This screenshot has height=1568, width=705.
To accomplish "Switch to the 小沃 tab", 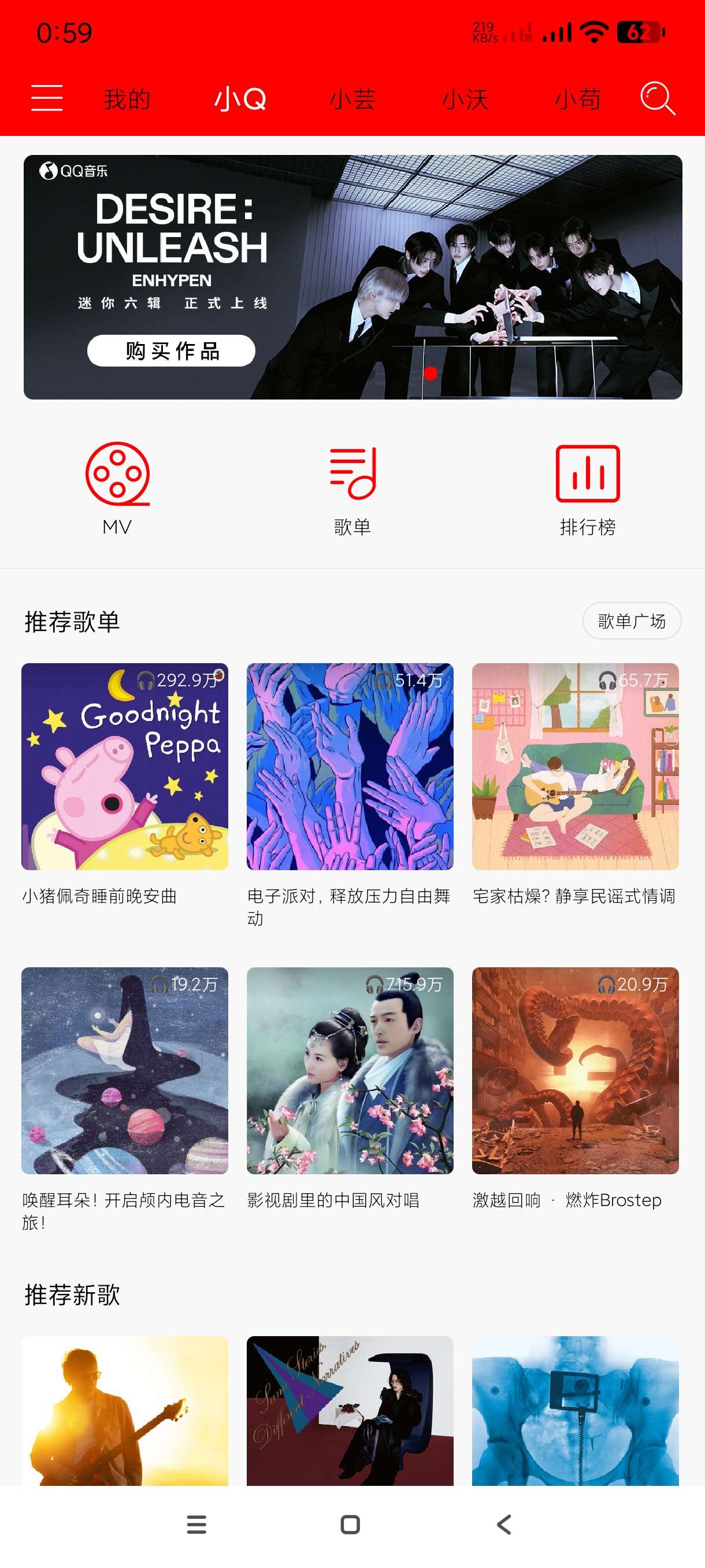I will pos(465,99).
